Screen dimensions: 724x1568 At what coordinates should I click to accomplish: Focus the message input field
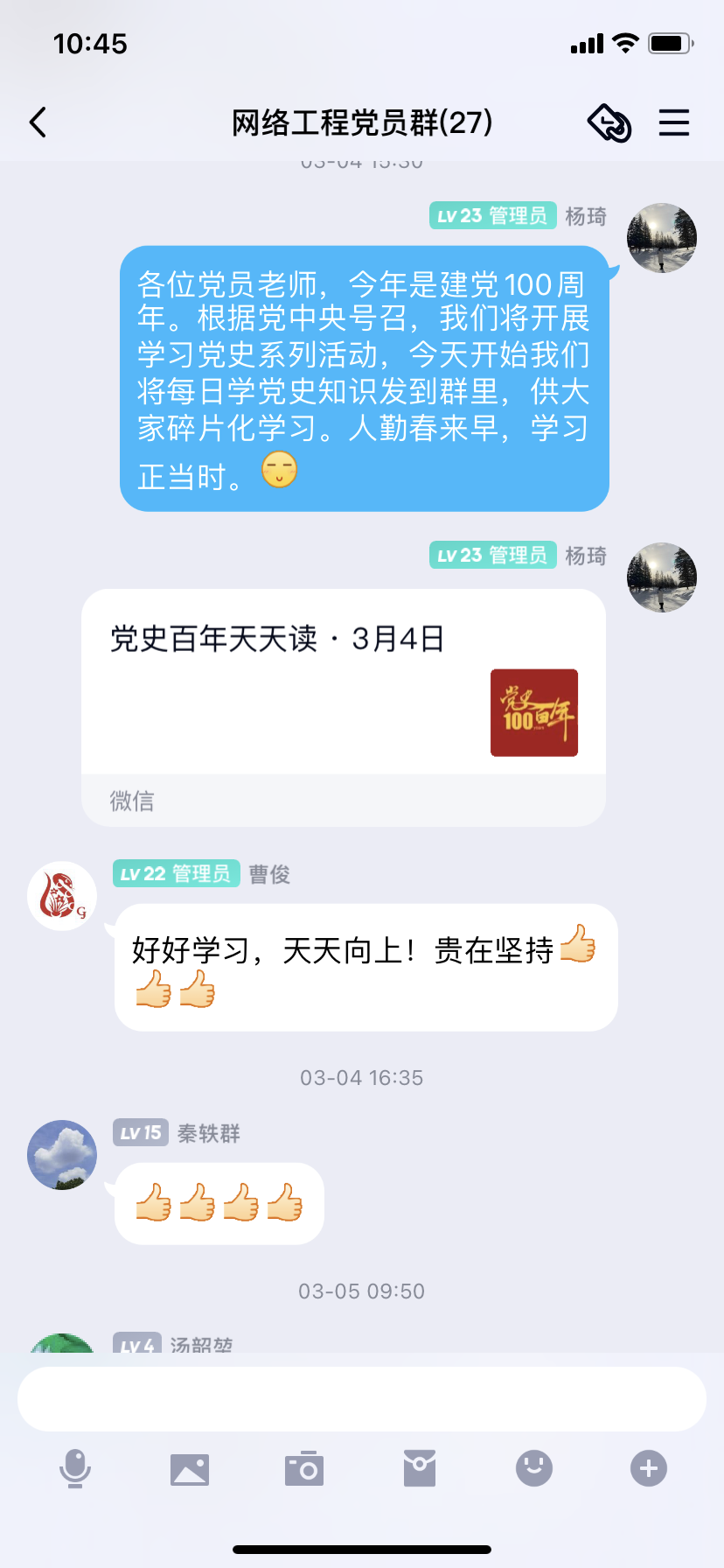(362, 1398)
